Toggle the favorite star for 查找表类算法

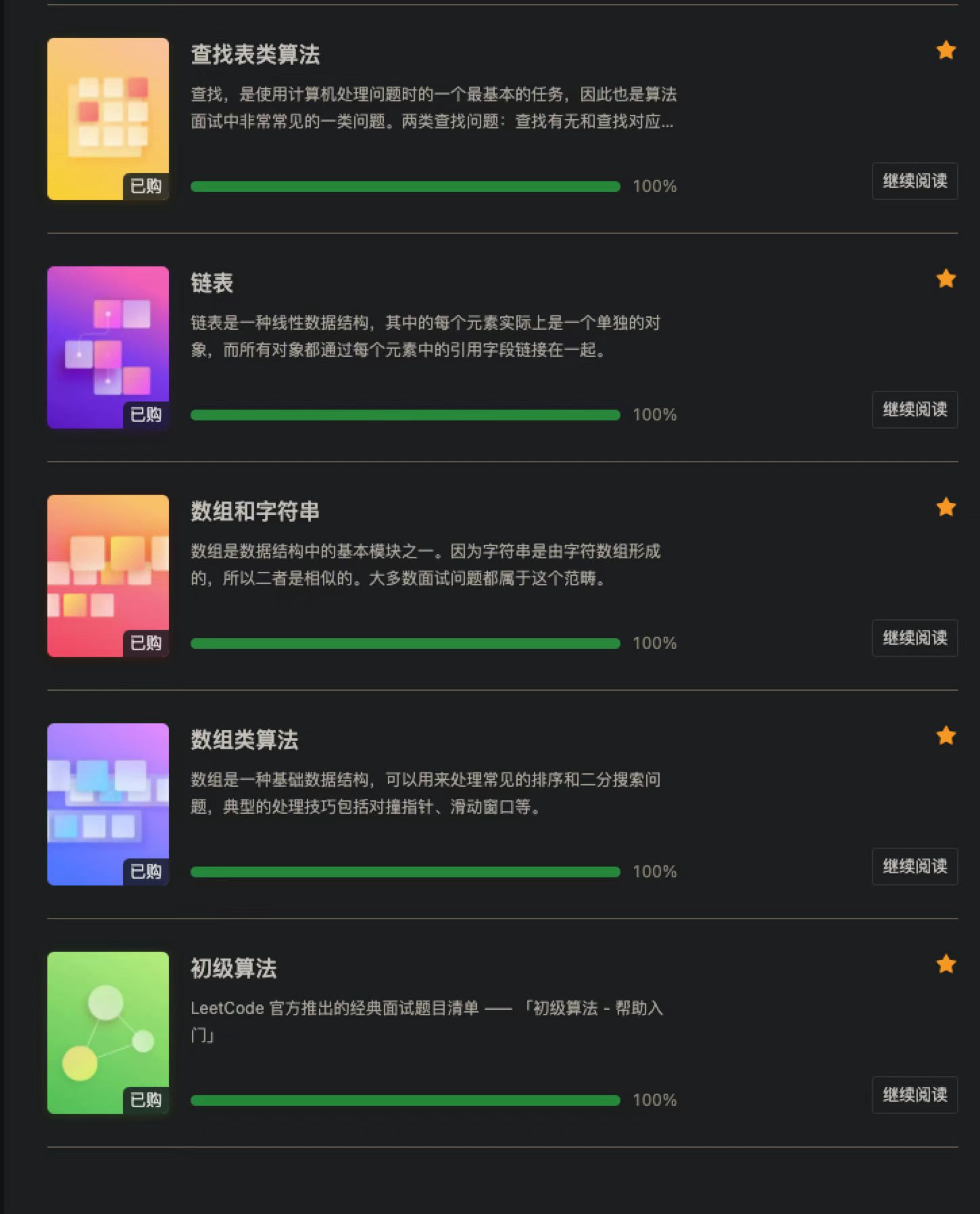(x=946, y=49)
